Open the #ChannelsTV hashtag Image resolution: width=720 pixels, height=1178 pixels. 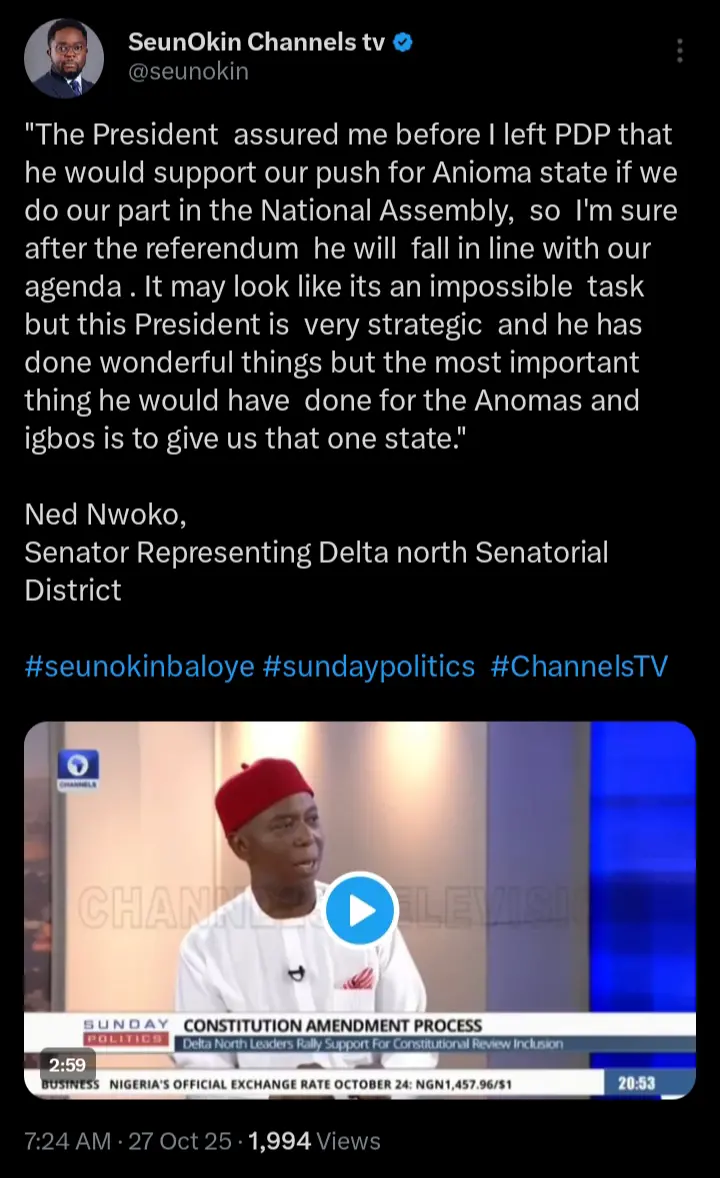tap(579, 667)
